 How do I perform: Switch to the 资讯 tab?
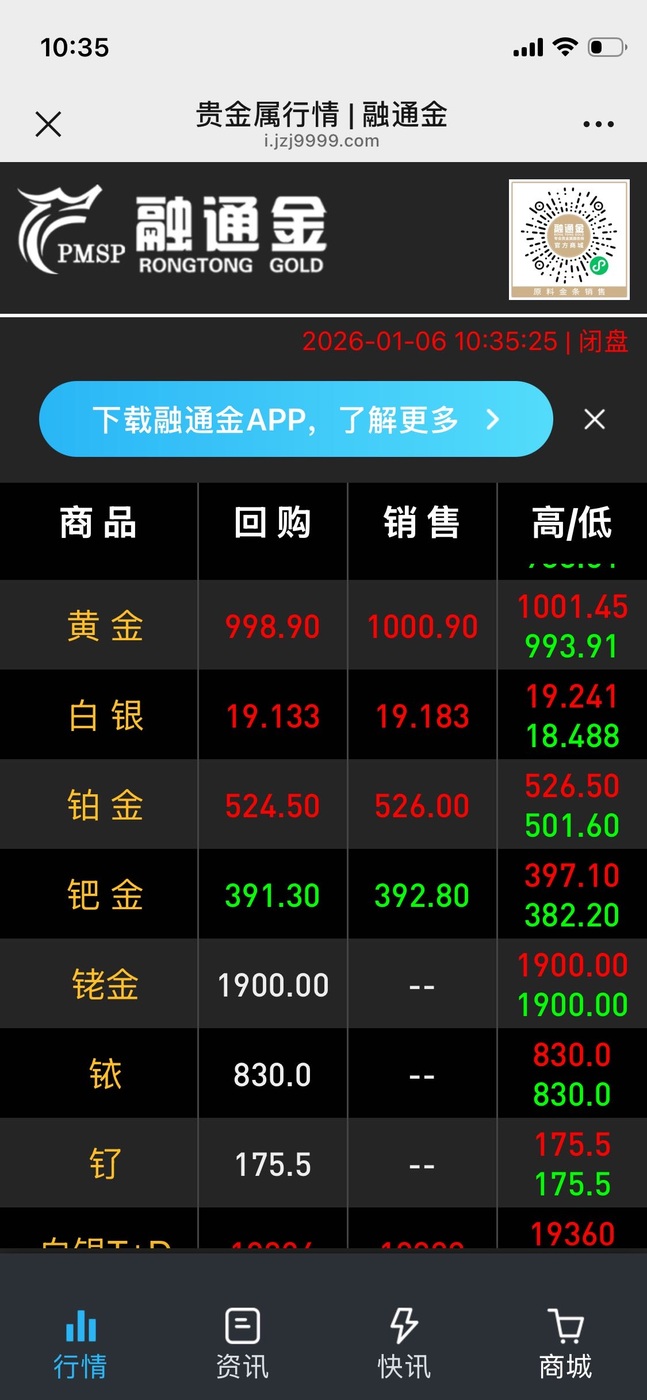point(242,1344)
